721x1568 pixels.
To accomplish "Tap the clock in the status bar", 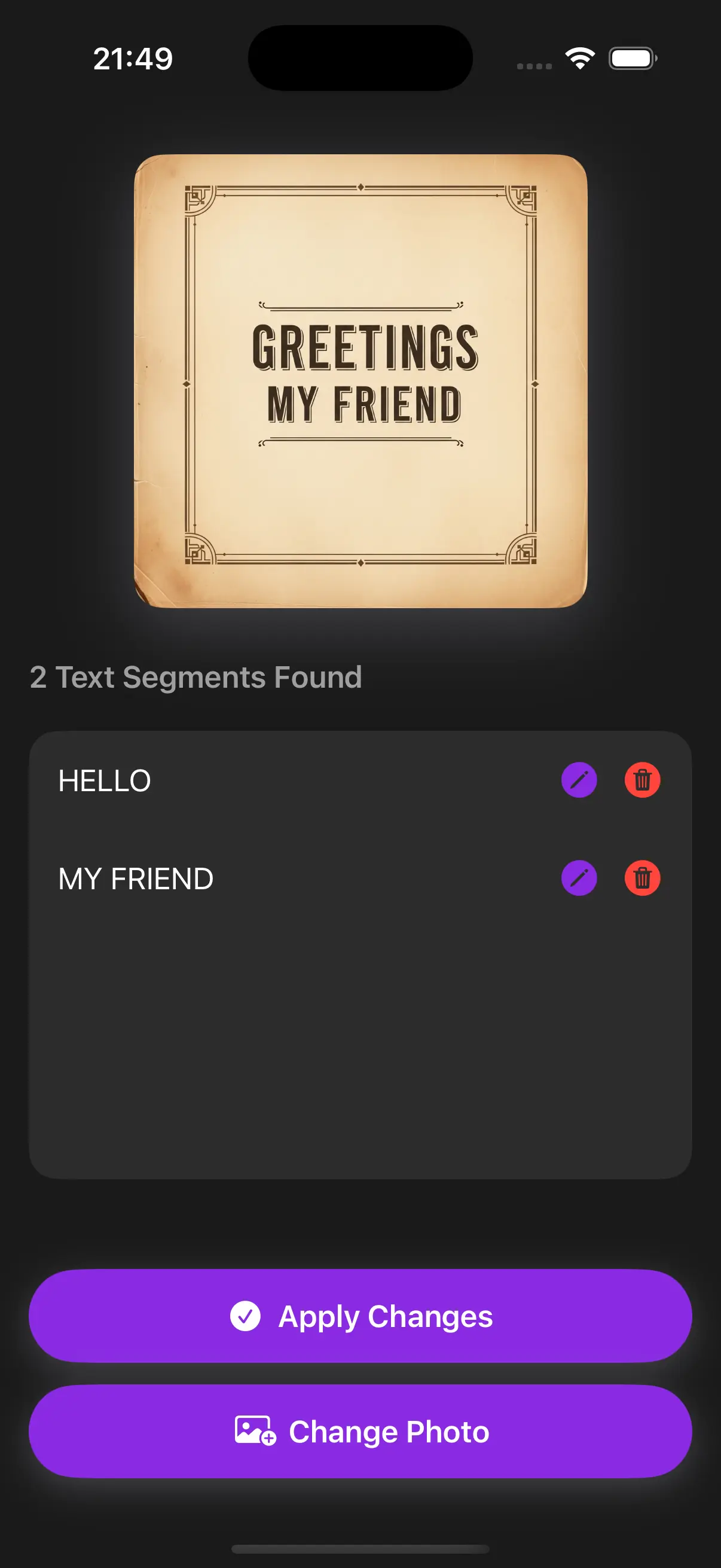I will pos(134,57).
